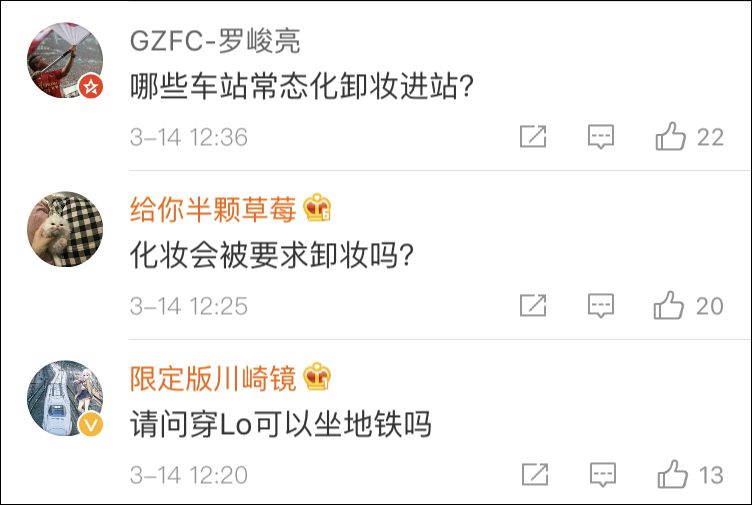Viewport: 752px width, 505px height.
Task: View 给你半颗草莓's username profile
Action: (214, 209)
